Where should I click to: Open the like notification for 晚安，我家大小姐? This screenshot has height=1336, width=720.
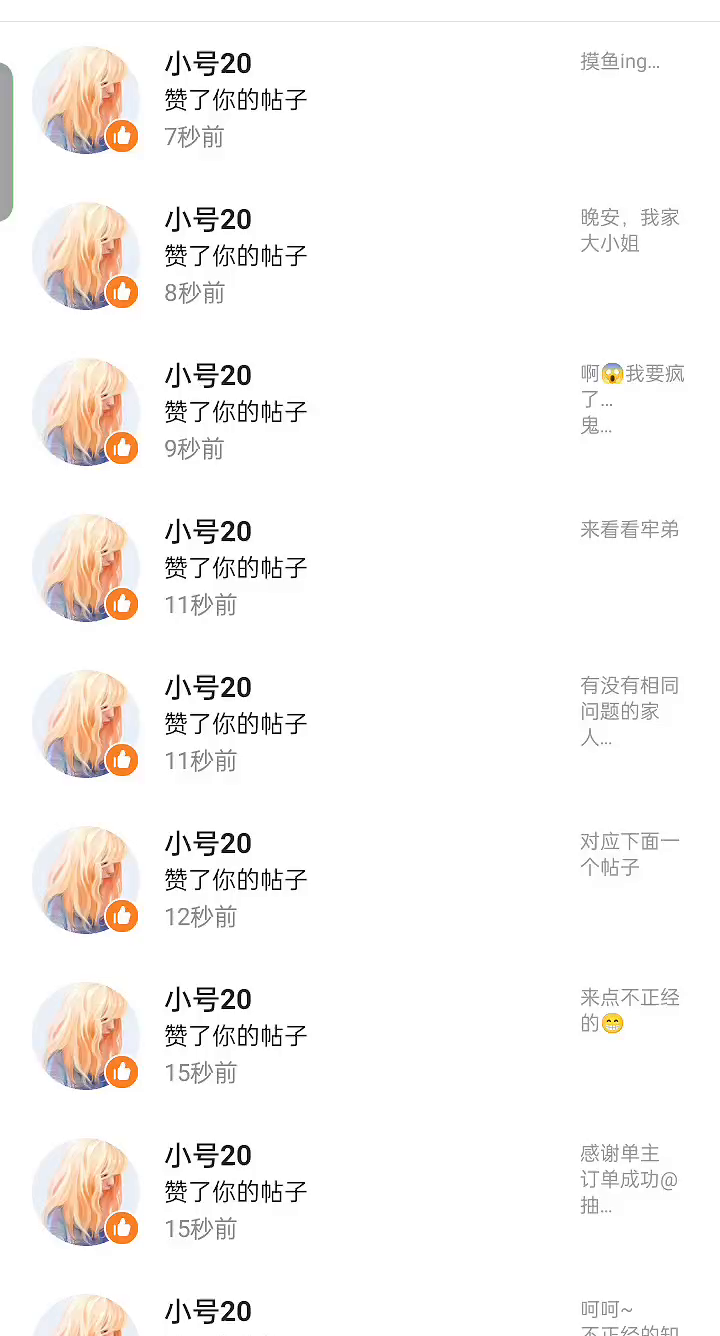pyautogui.click(x=360, y=256)
